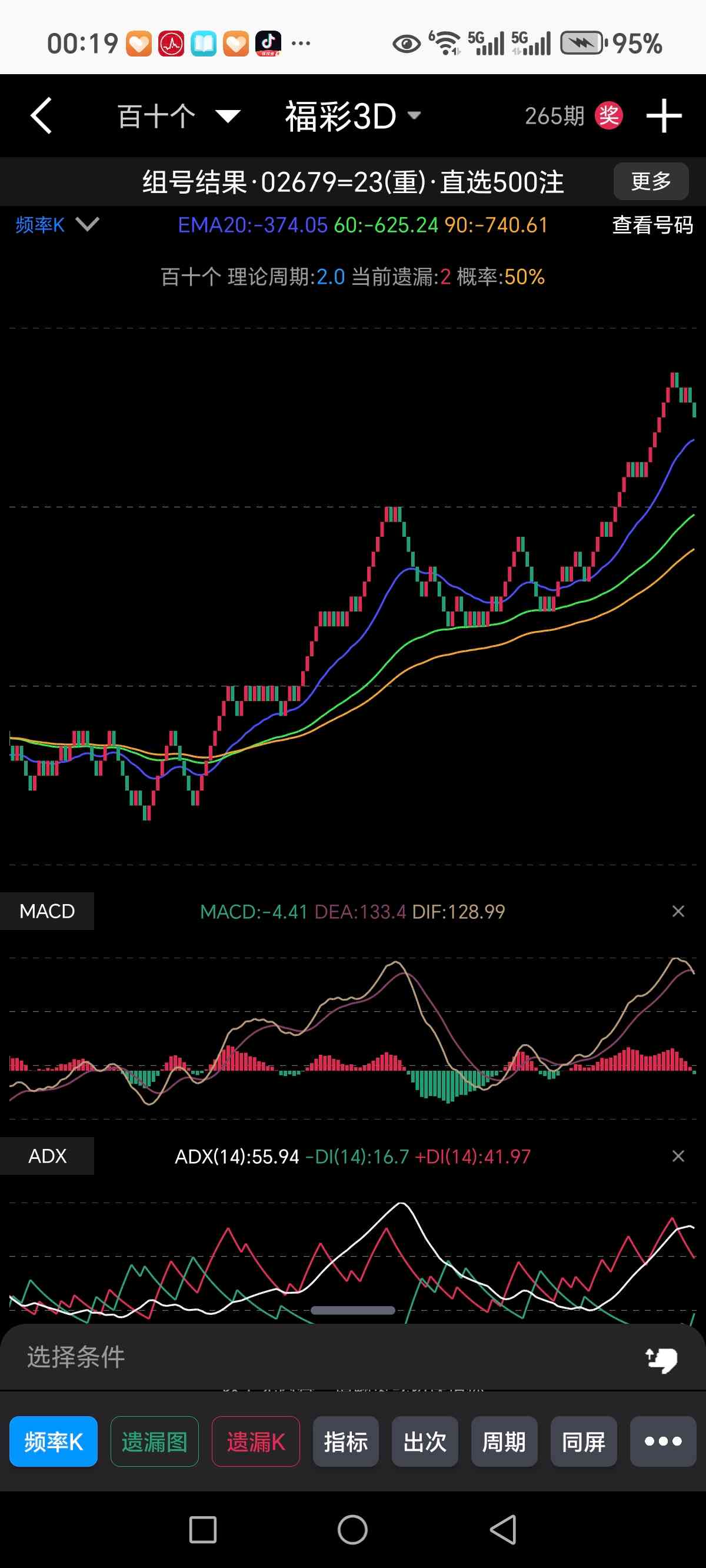Viewport: 706px width, 1568px height.
Task: Open the 同屏 option
Action: [x=583, y=1441]
